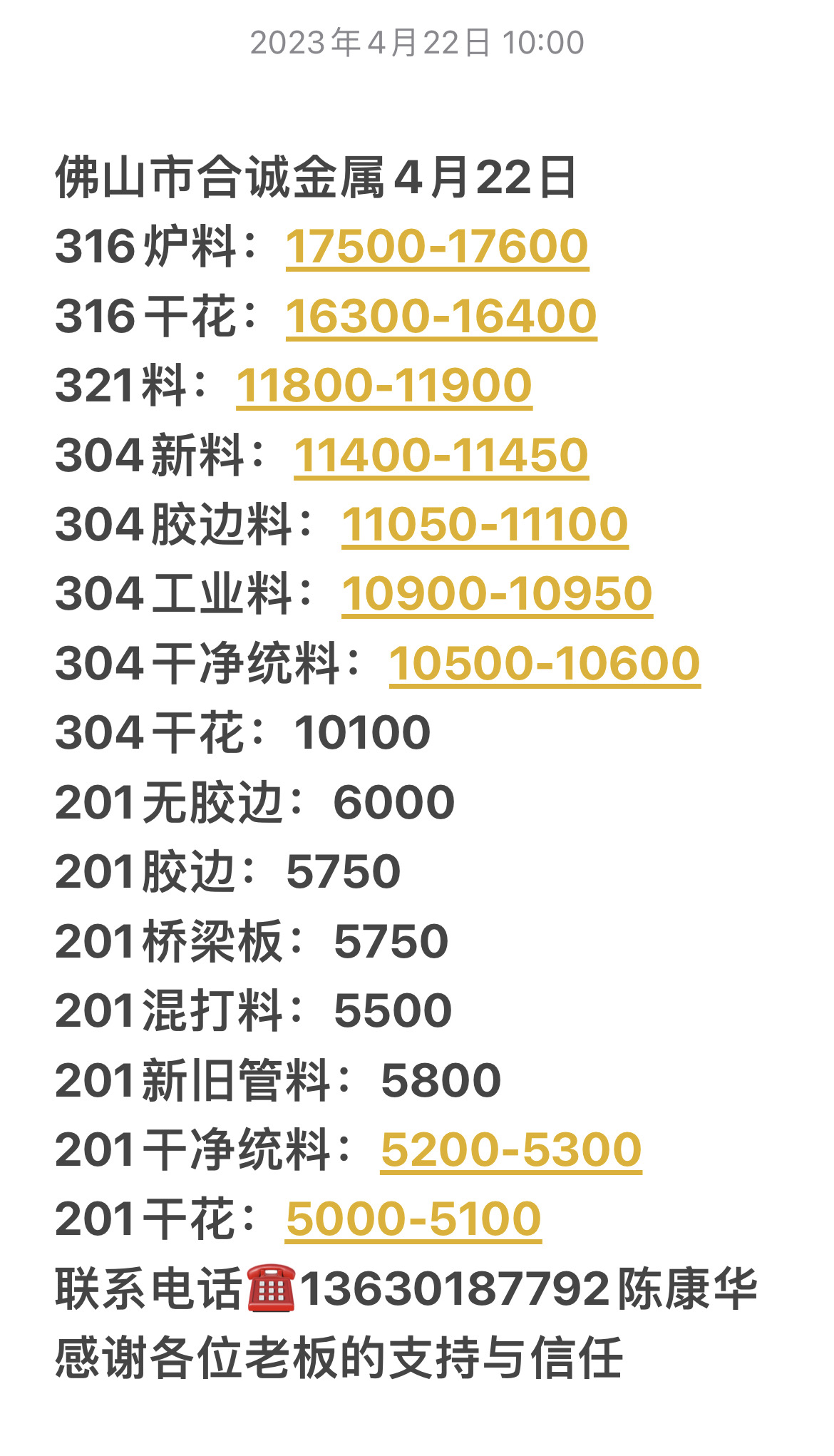This screenshot has width=834, height=1456.
Task: Open the 16300-16400 link
Action: coord(441,316)
